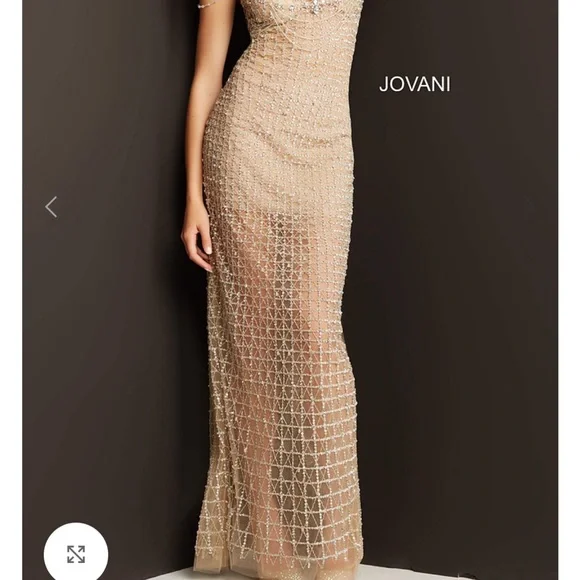Expand the dress image to fullscreen
The height and width of the screenshot is (580, 580).
(x=76, y=554)
